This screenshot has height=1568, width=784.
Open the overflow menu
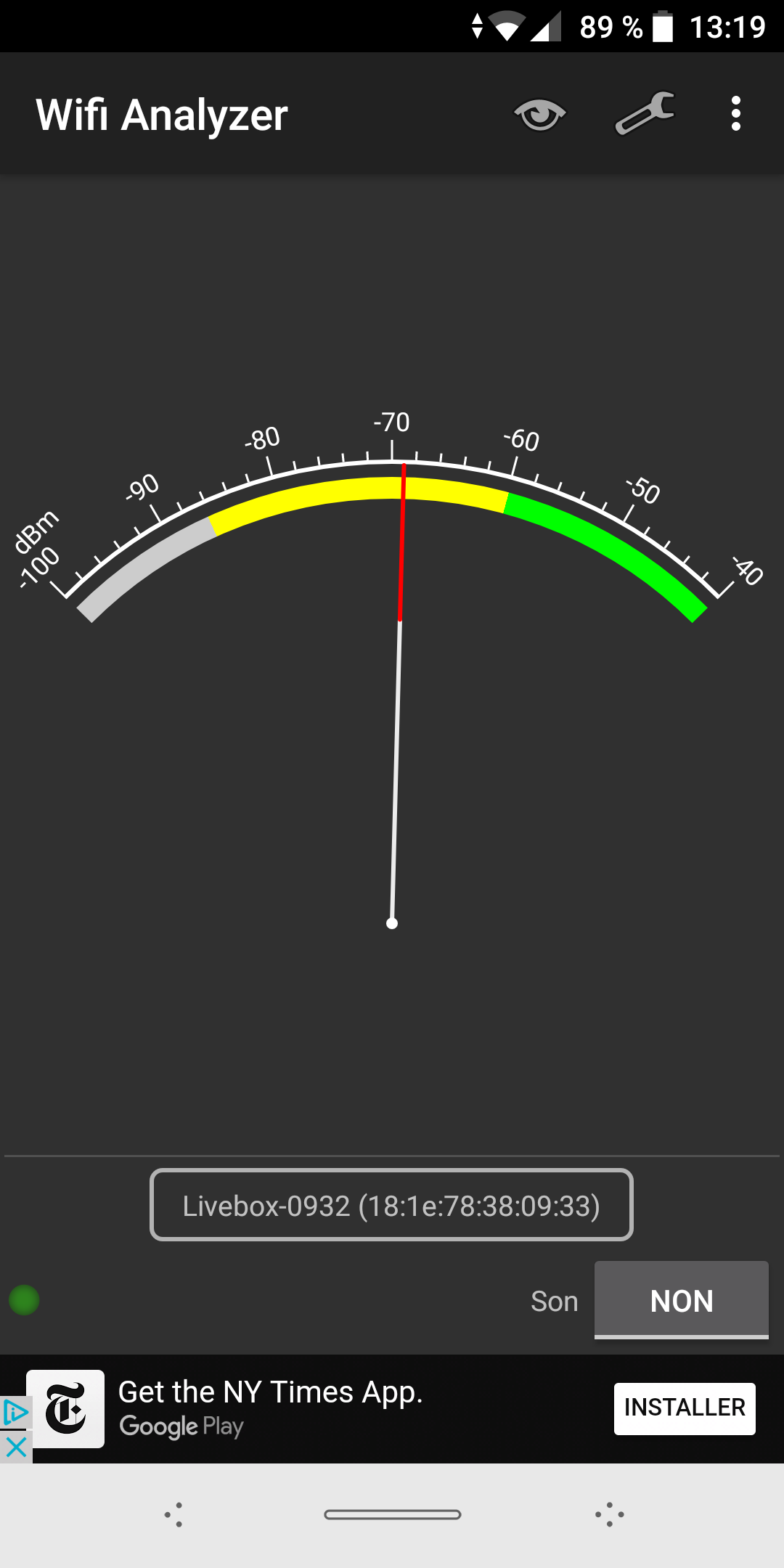pos(736,114)
